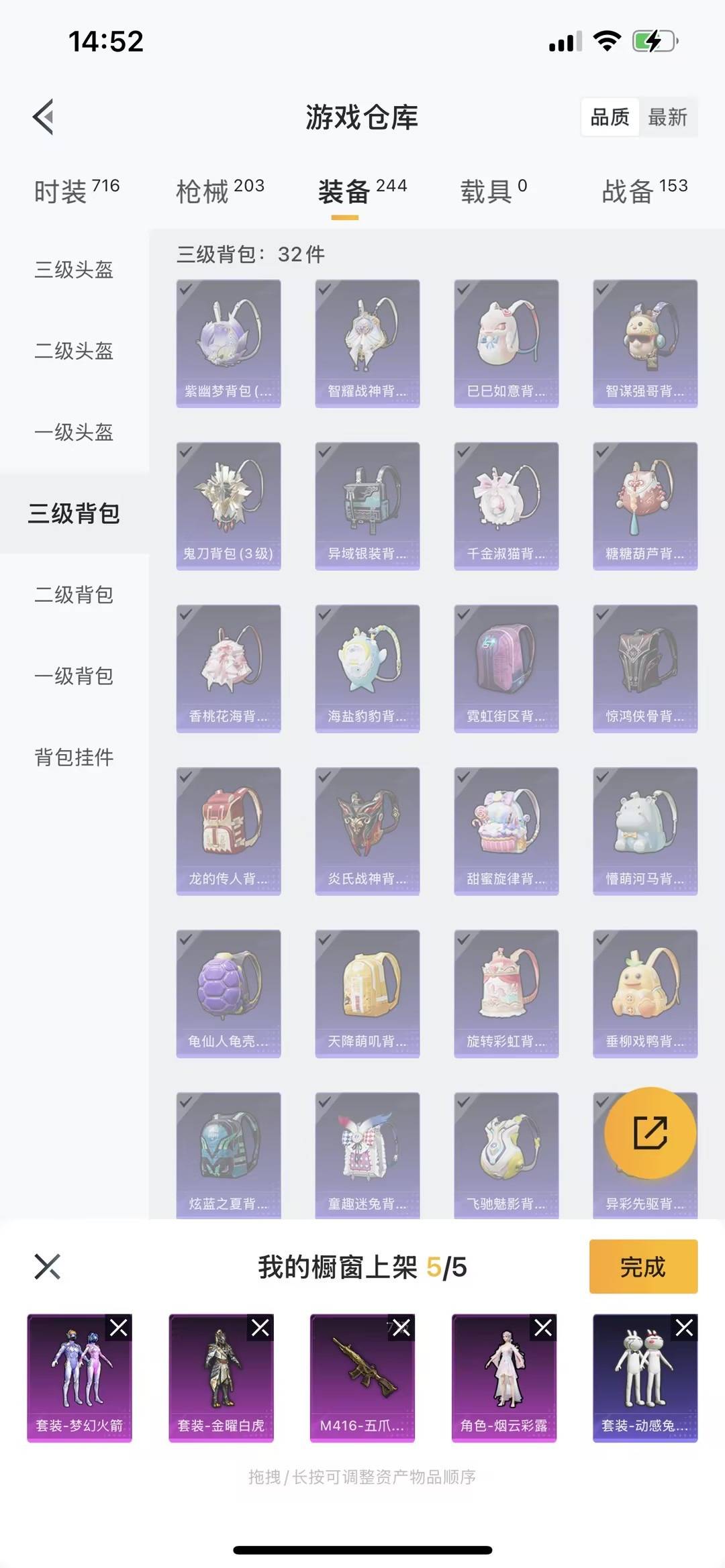Screen dimensions: 725x1568
Task: Remove 套装-动感兔 from showcase
Action: [685, 1327]
